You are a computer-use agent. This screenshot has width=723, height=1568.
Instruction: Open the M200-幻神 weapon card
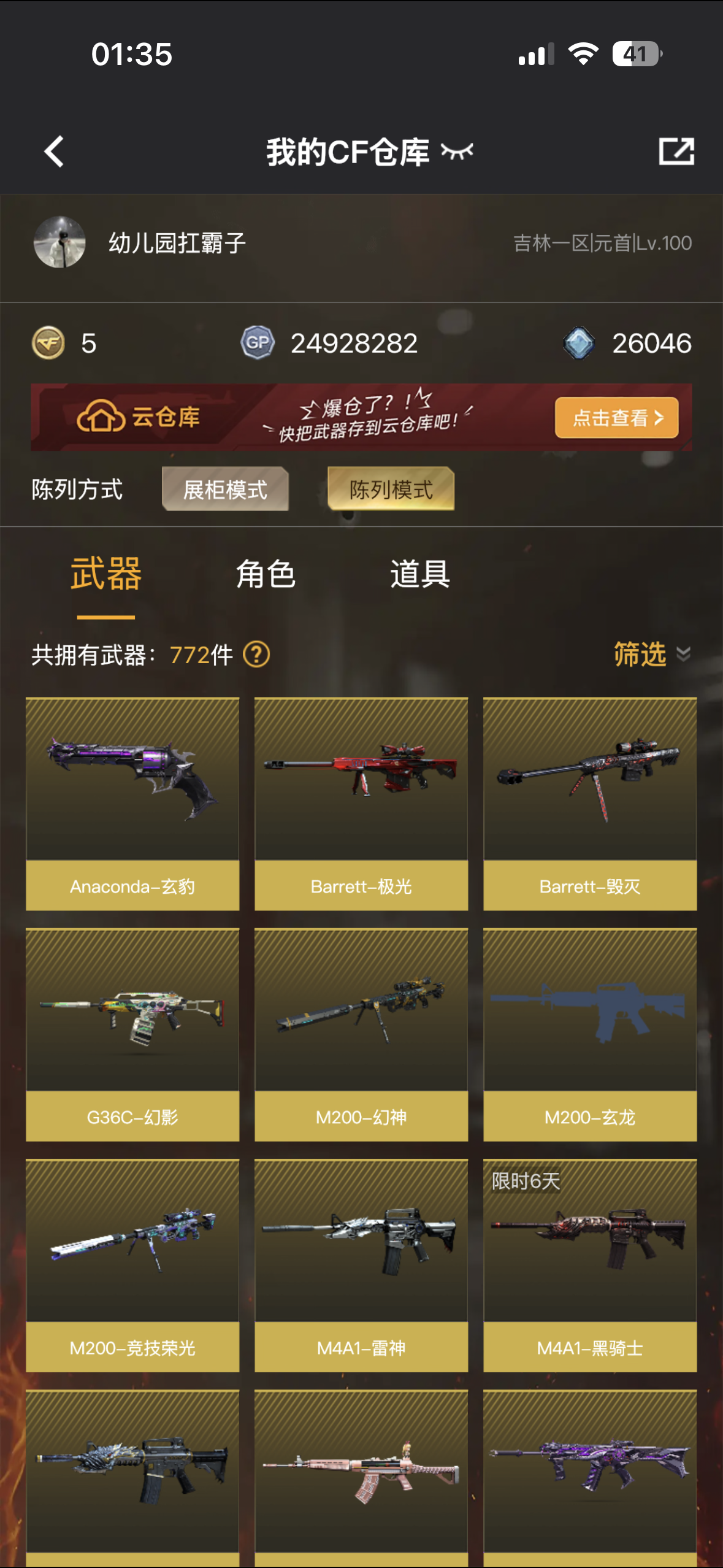[361, 1035]
